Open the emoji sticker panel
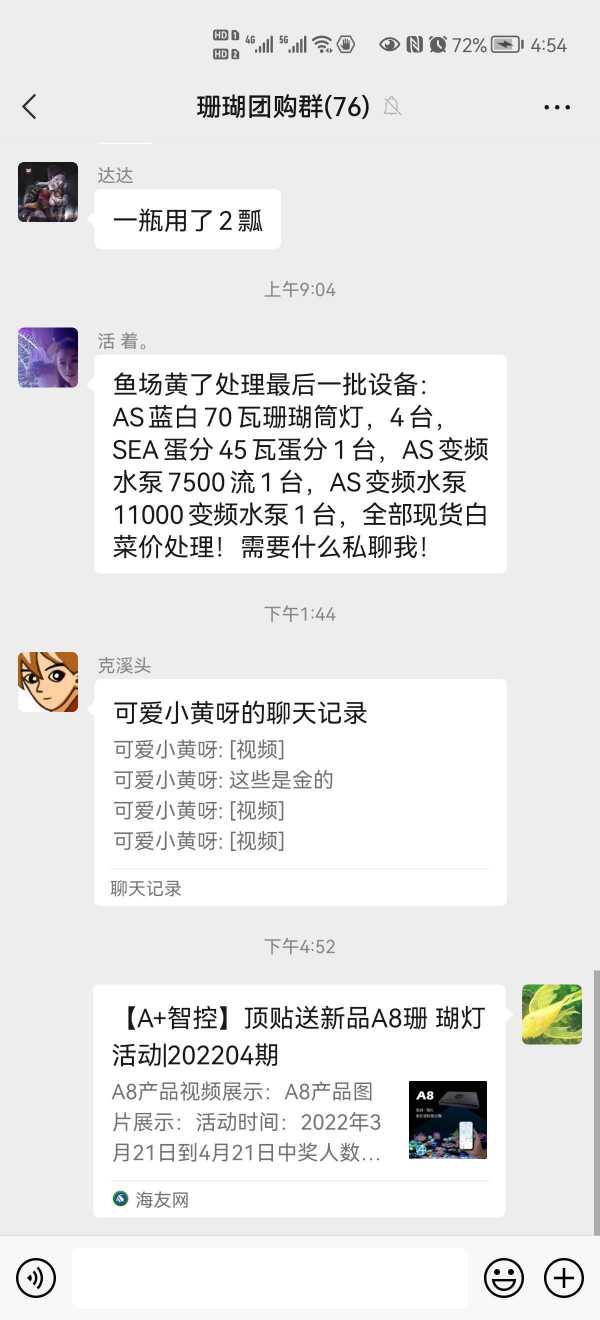 (504, 1277)
